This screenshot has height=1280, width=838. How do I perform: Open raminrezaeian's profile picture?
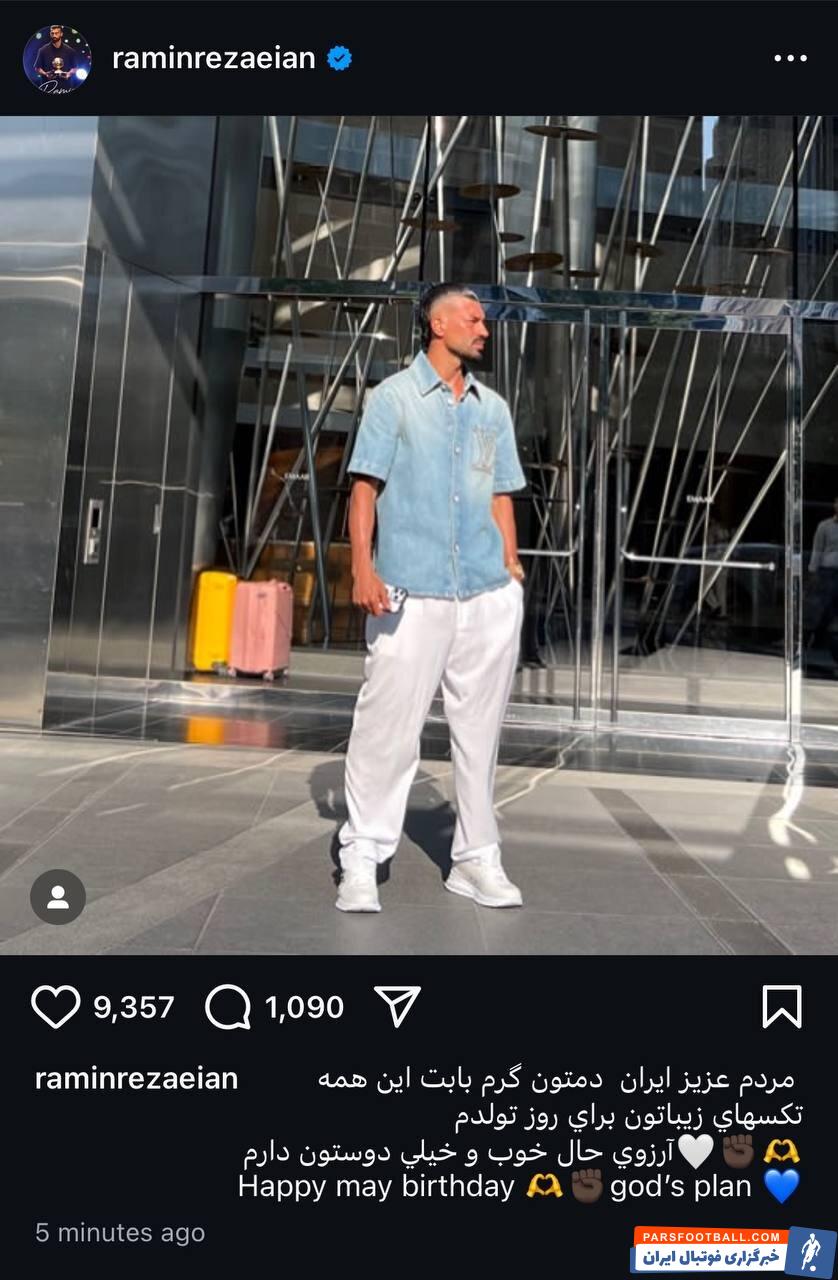[x=57, y=59]
